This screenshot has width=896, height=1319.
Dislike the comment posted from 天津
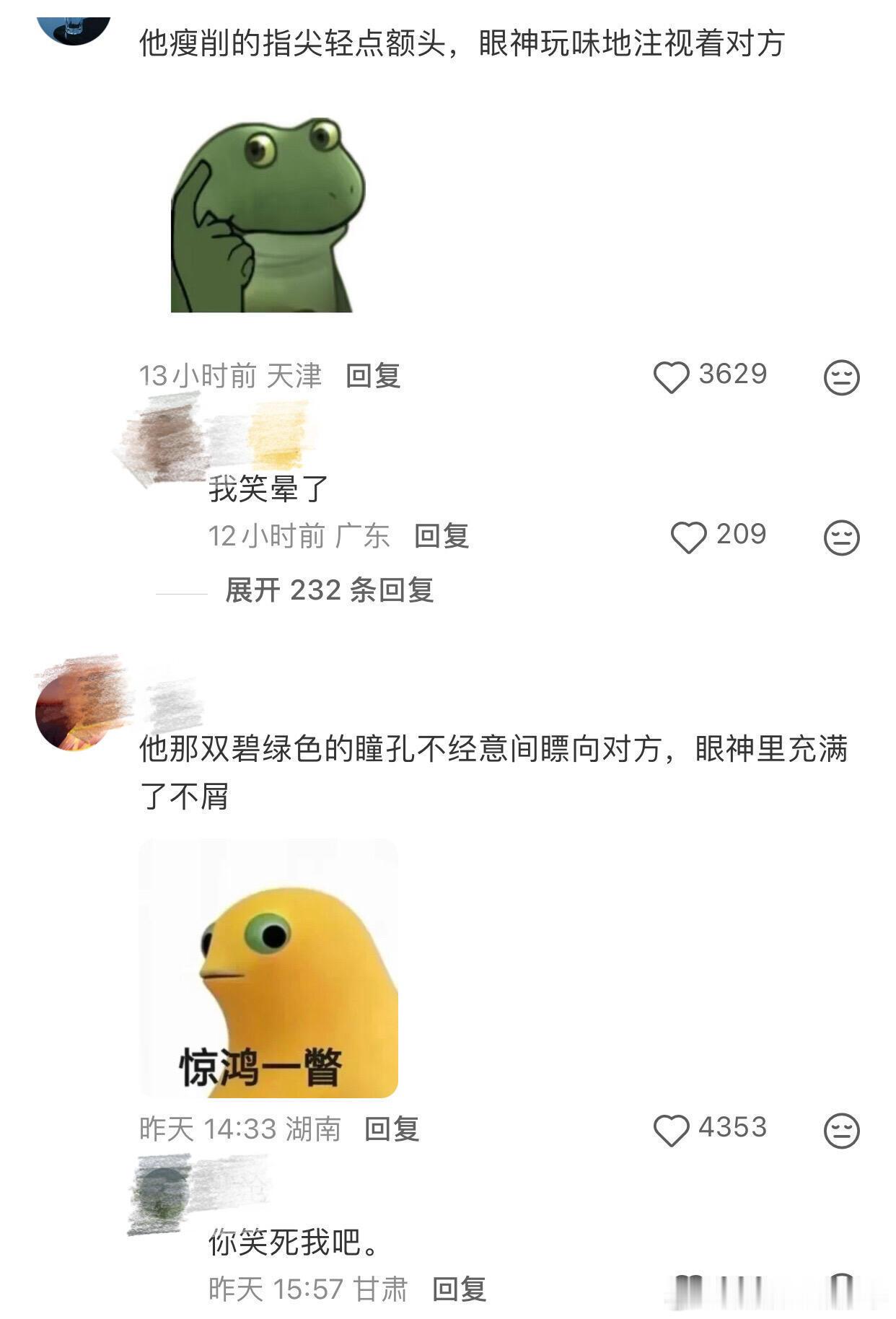coord(841,377)
